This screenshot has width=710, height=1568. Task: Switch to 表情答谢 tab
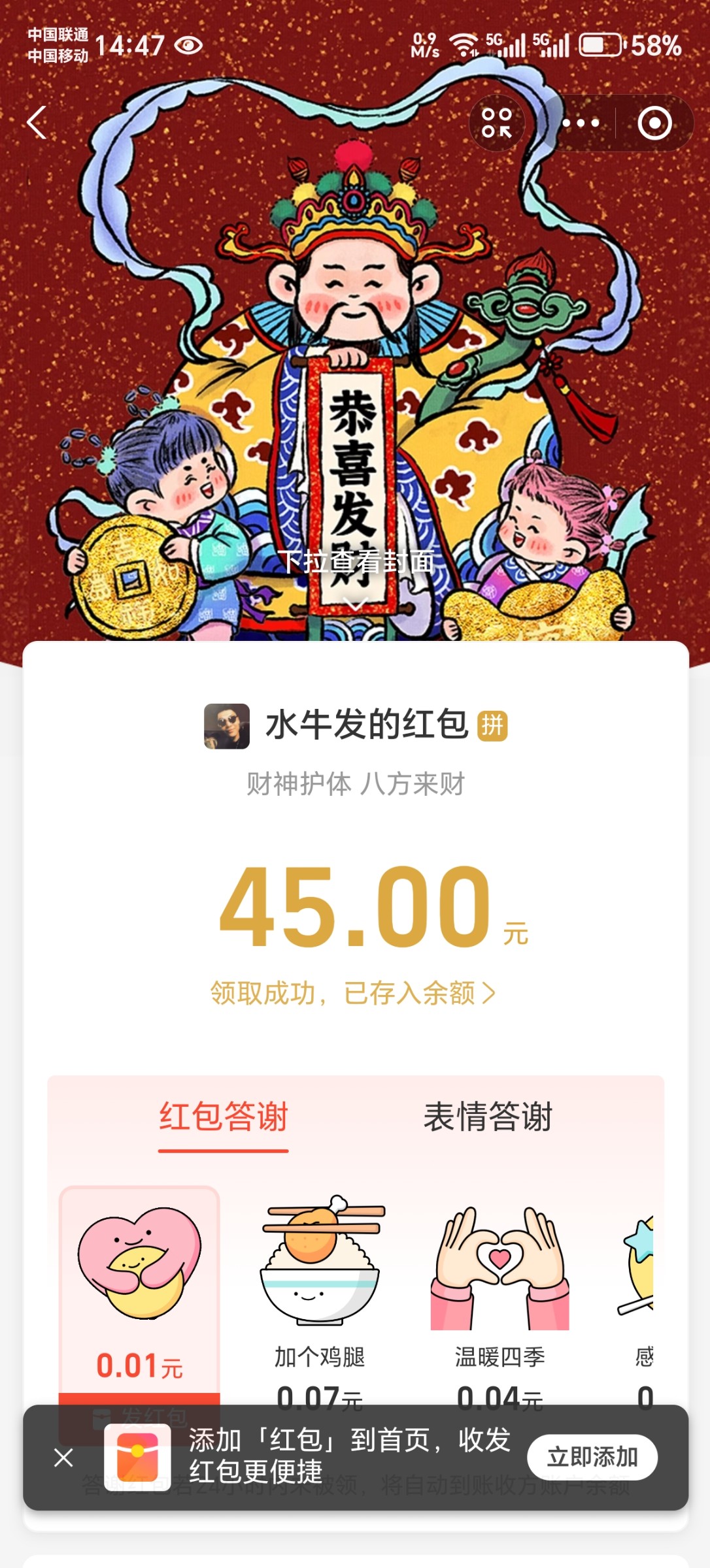(488, 1117)
